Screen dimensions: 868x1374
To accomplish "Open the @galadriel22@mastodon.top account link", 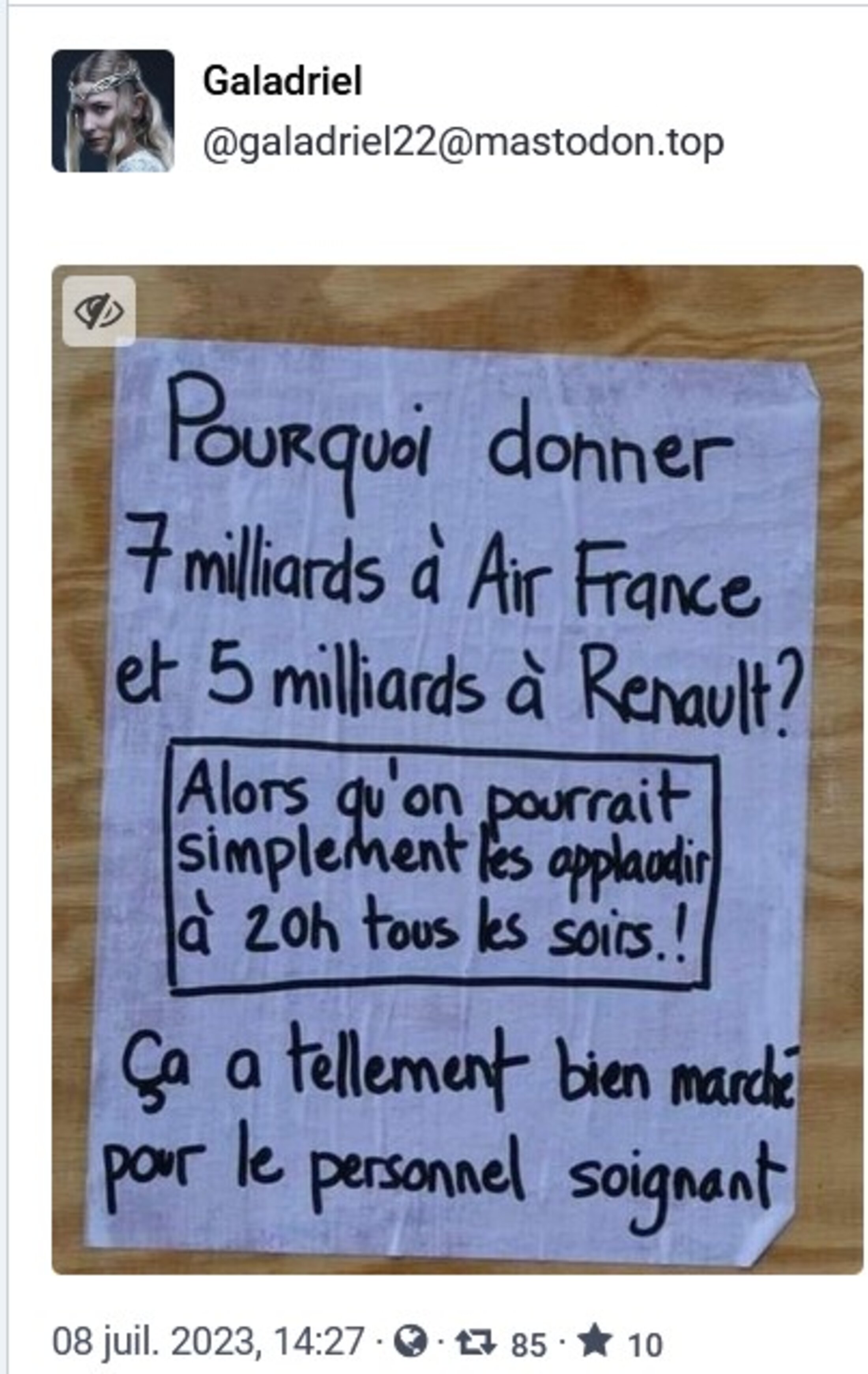I will (x=463, y=143).
